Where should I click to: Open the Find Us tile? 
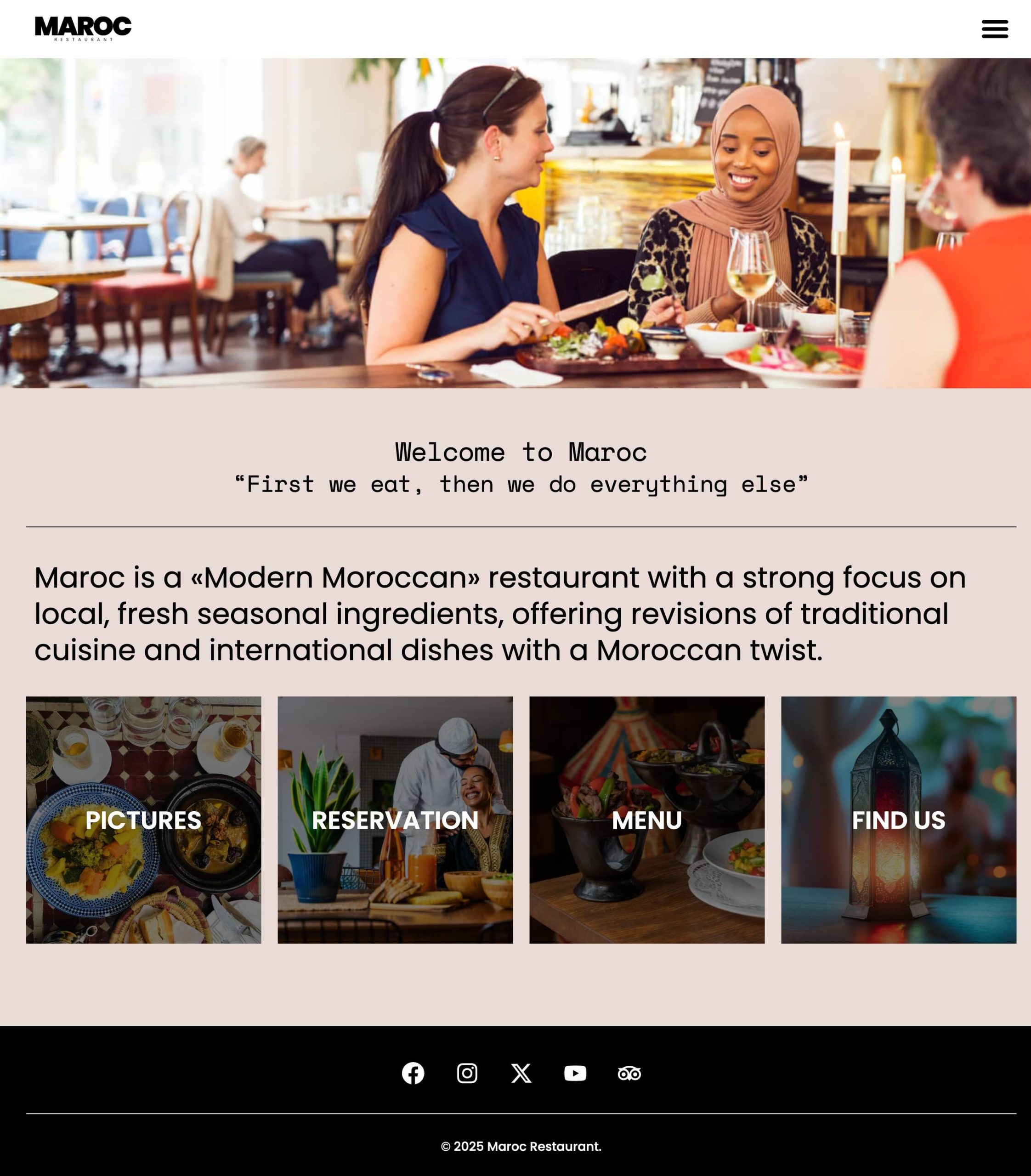898,820
